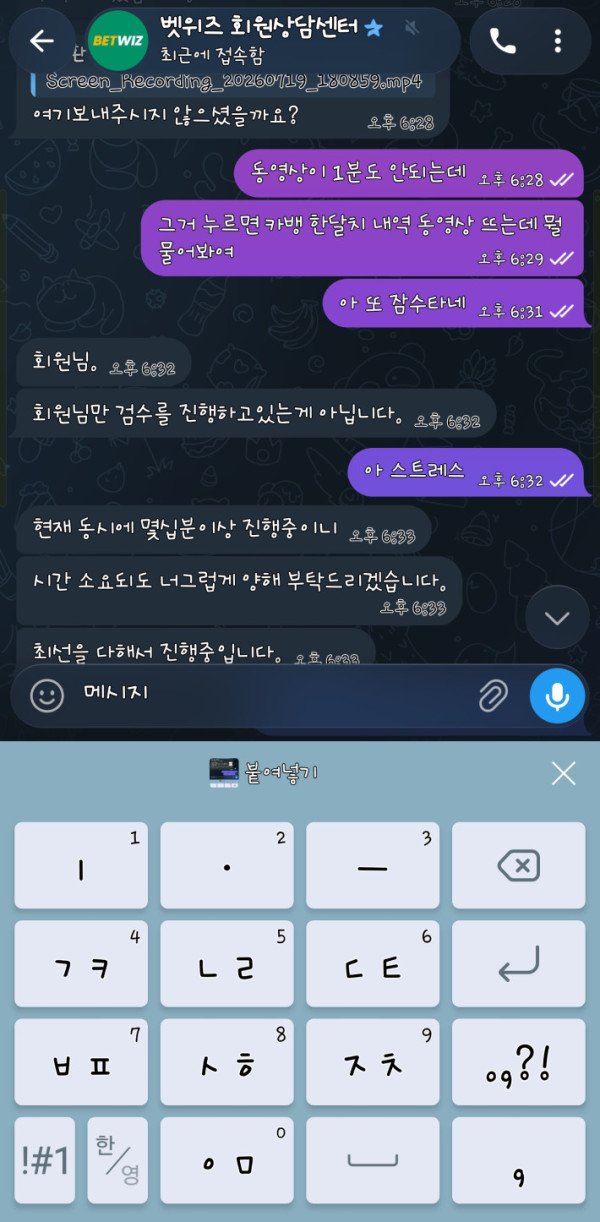Image resolution: width=600 pixels, height=1222 pixels.
Task: Jump to latest messages with the down chevron
Action: [x=557, y=618]
